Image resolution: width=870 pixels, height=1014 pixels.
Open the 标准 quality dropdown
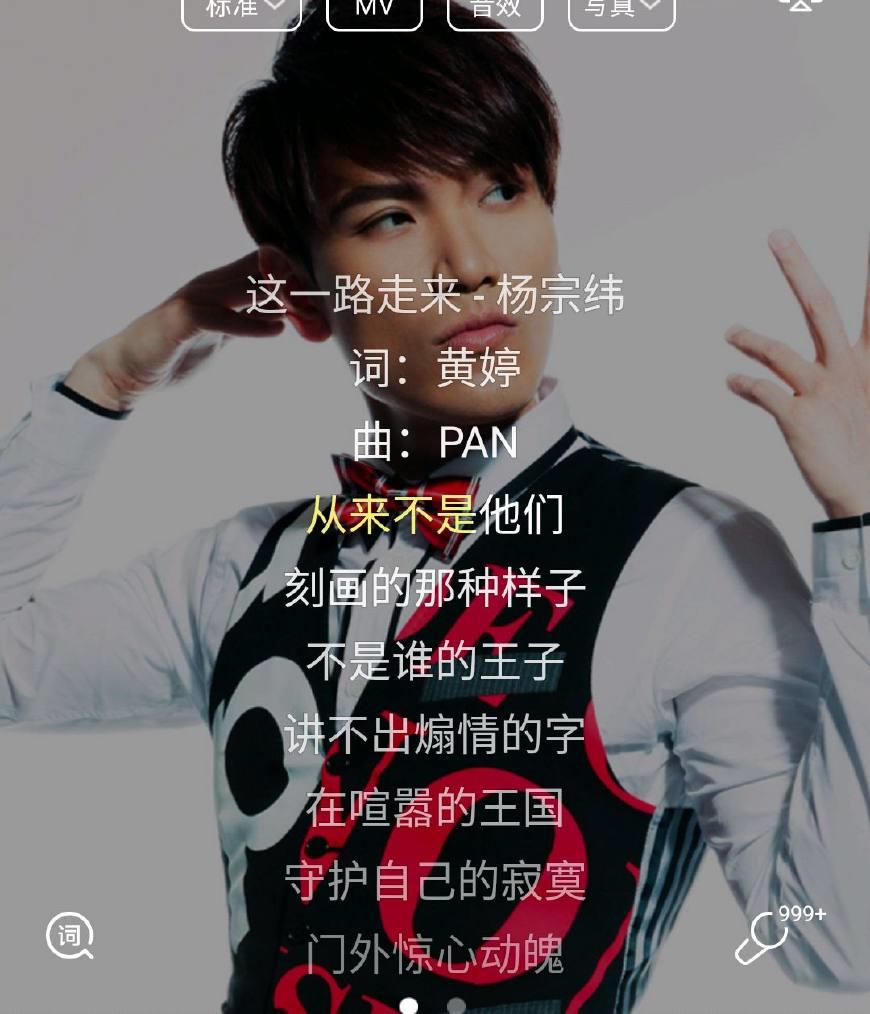tap(241, 10)
